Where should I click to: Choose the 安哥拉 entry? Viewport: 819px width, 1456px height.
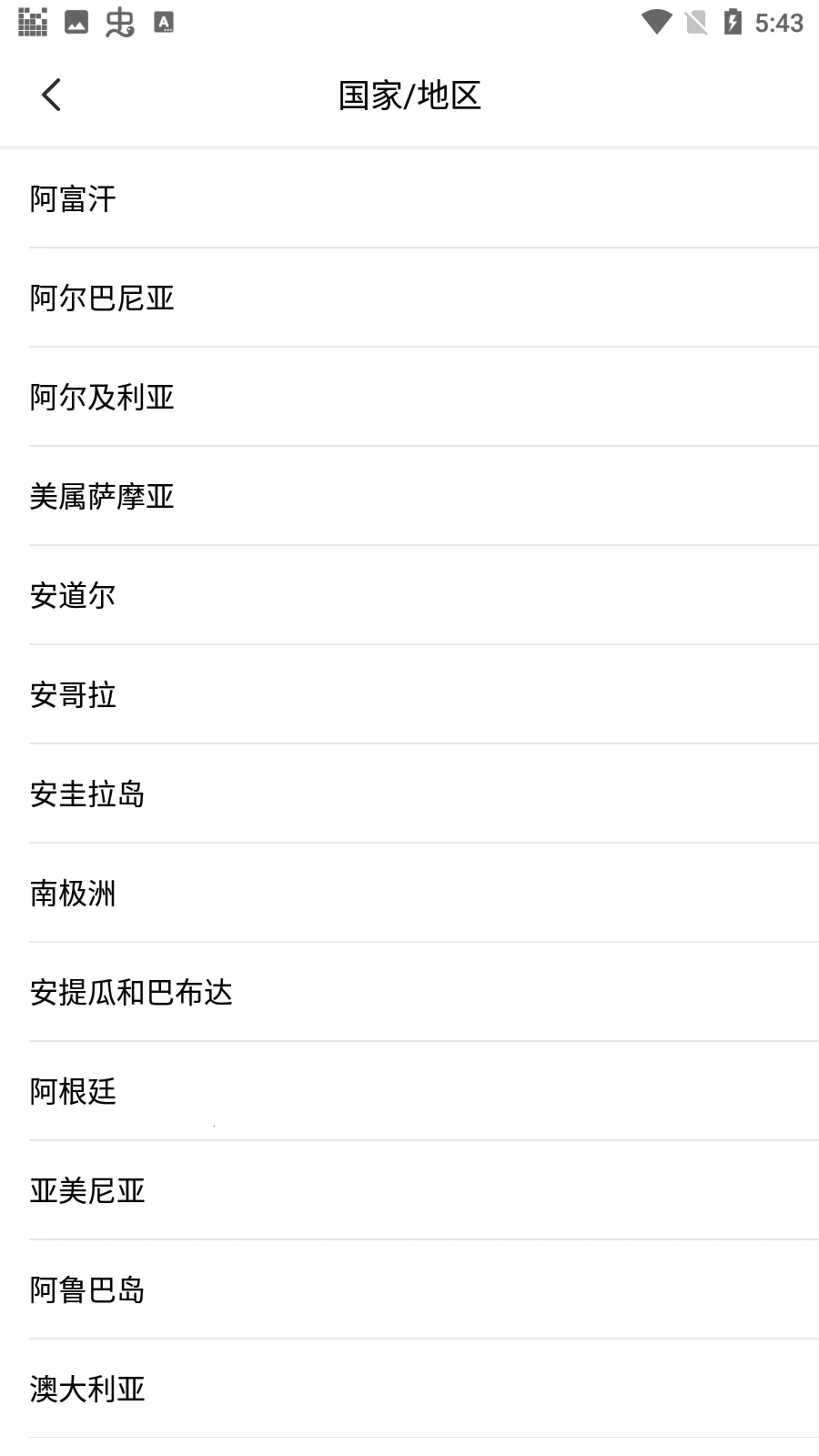coord(73,694)
